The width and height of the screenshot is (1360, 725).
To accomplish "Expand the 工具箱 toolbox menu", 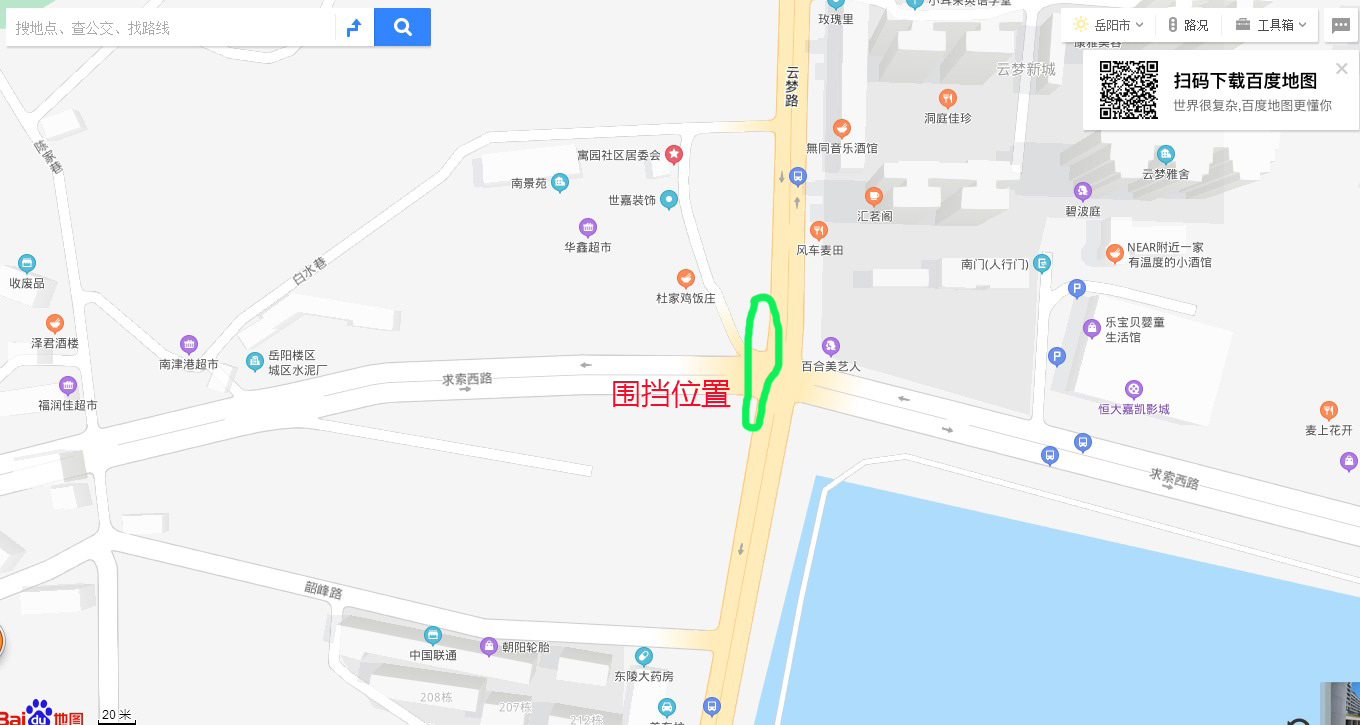I will [x=1271, y=25].
